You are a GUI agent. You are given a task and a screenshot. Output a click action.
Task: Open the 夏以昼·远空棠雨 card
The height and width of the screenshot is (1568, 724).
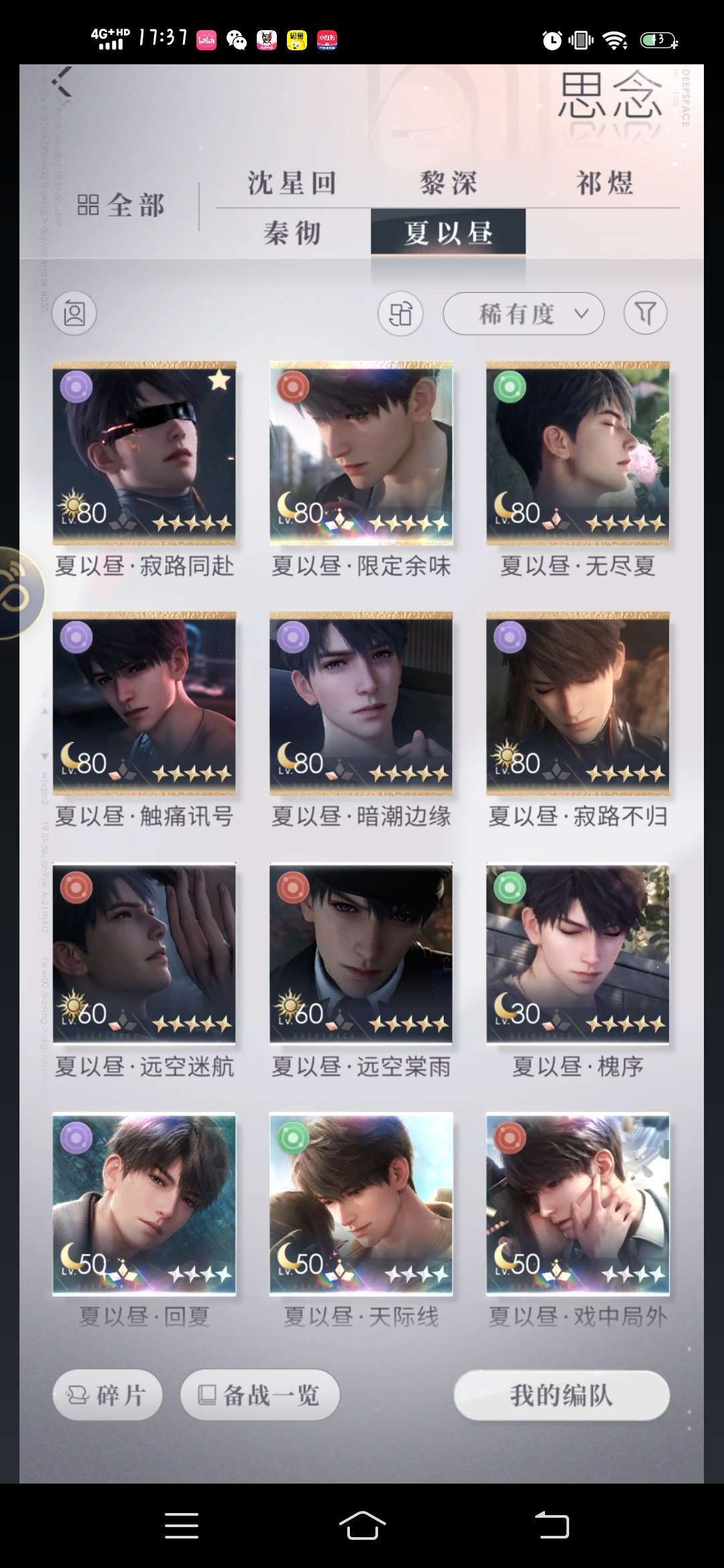pos(361,970)
